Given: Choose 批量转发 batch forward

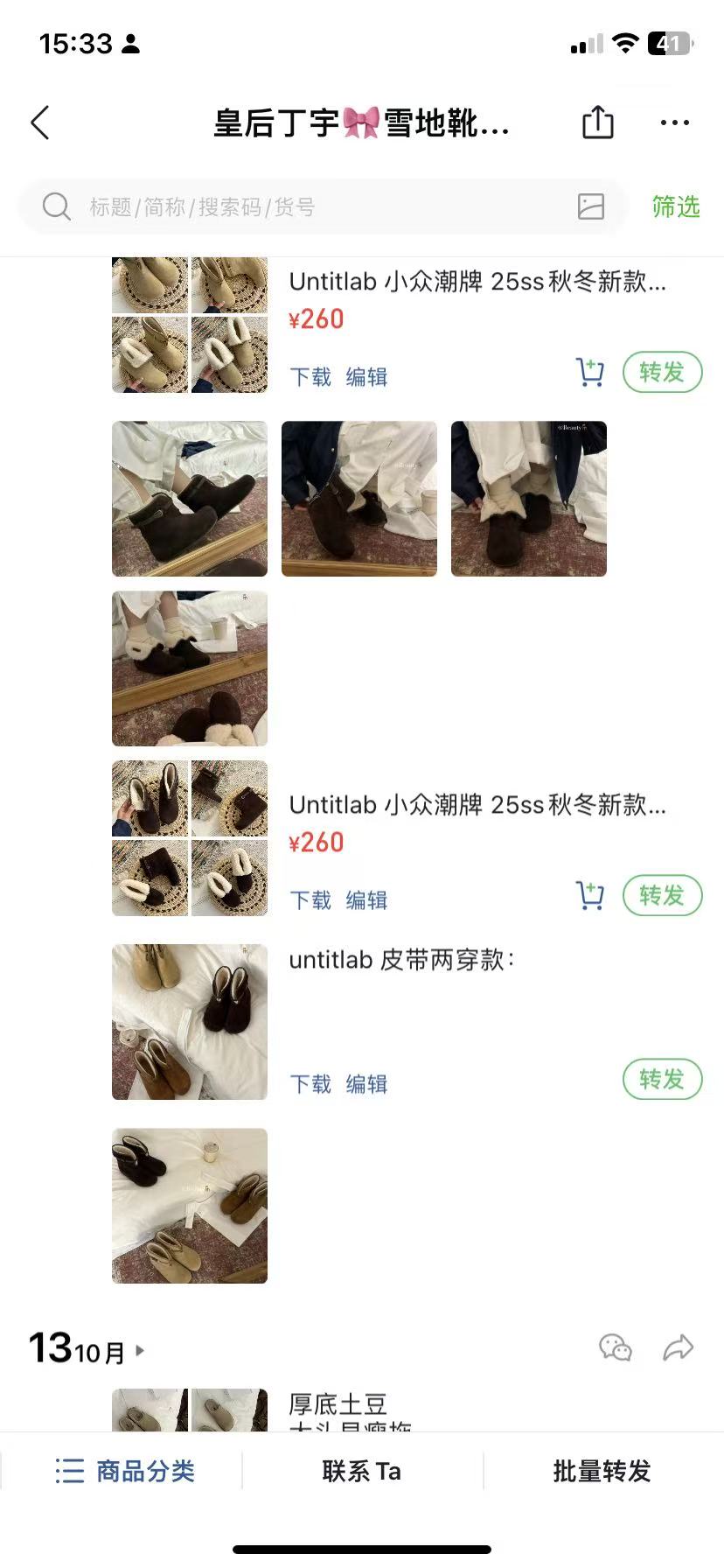Looking at the screenshot, I should 602,1471.
